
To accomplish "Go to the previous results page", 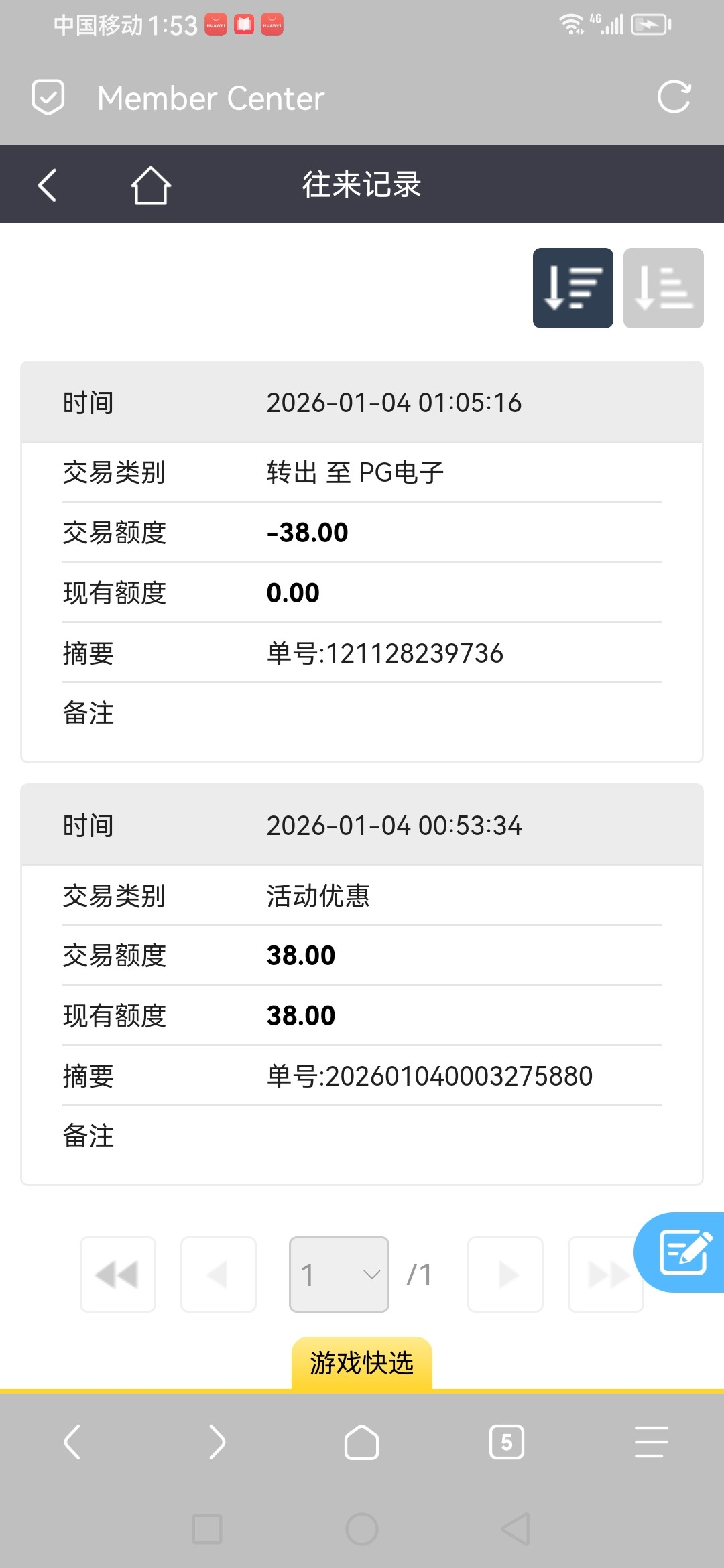I will pyautogui.click(x=219, y=1275).
